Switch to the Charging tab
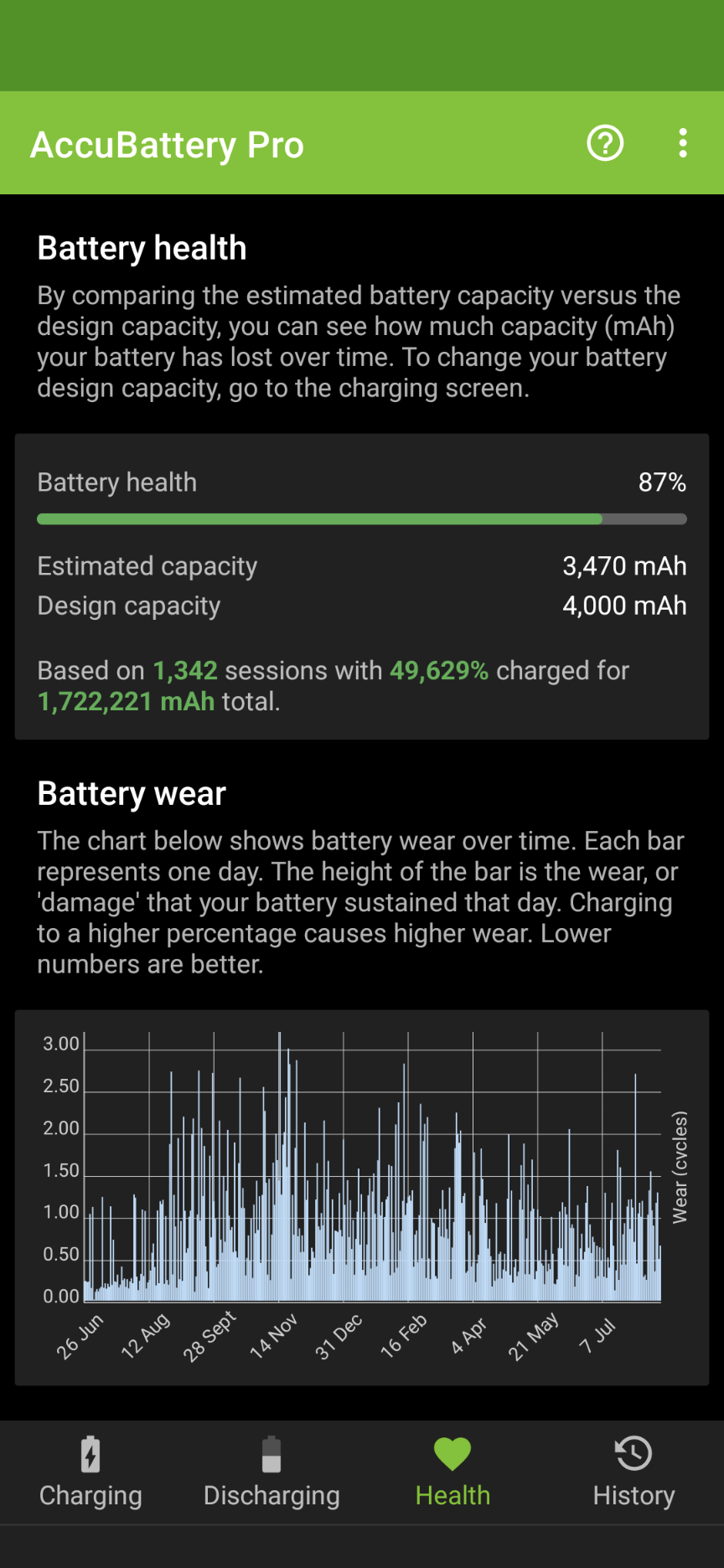This screenshot has height=1568, width=724. [90, 1472]
